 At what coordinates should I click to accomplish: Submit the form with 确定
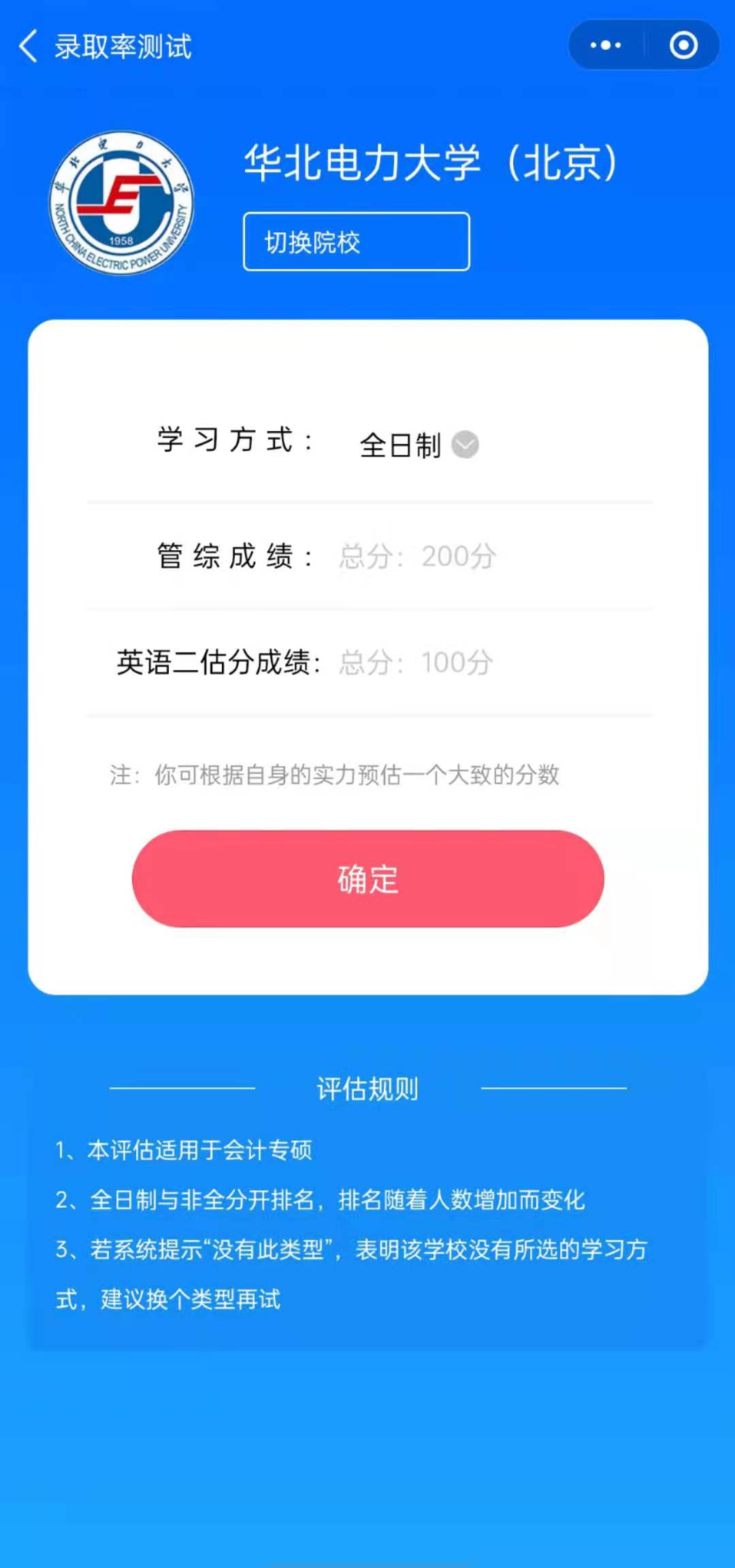(x=367, y=878)
